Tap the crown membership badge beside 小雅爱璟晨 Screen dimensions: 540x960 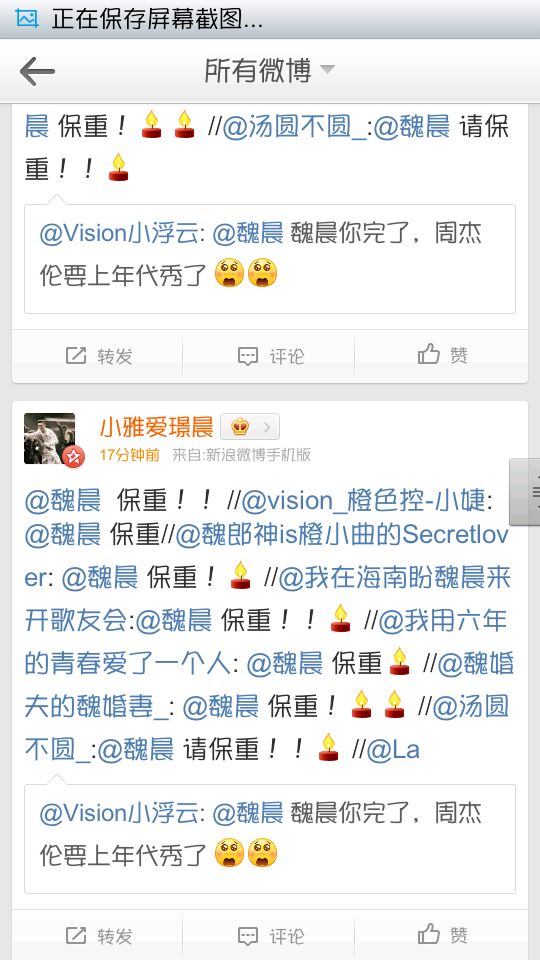pyautogui.click(x=250, y=427)
